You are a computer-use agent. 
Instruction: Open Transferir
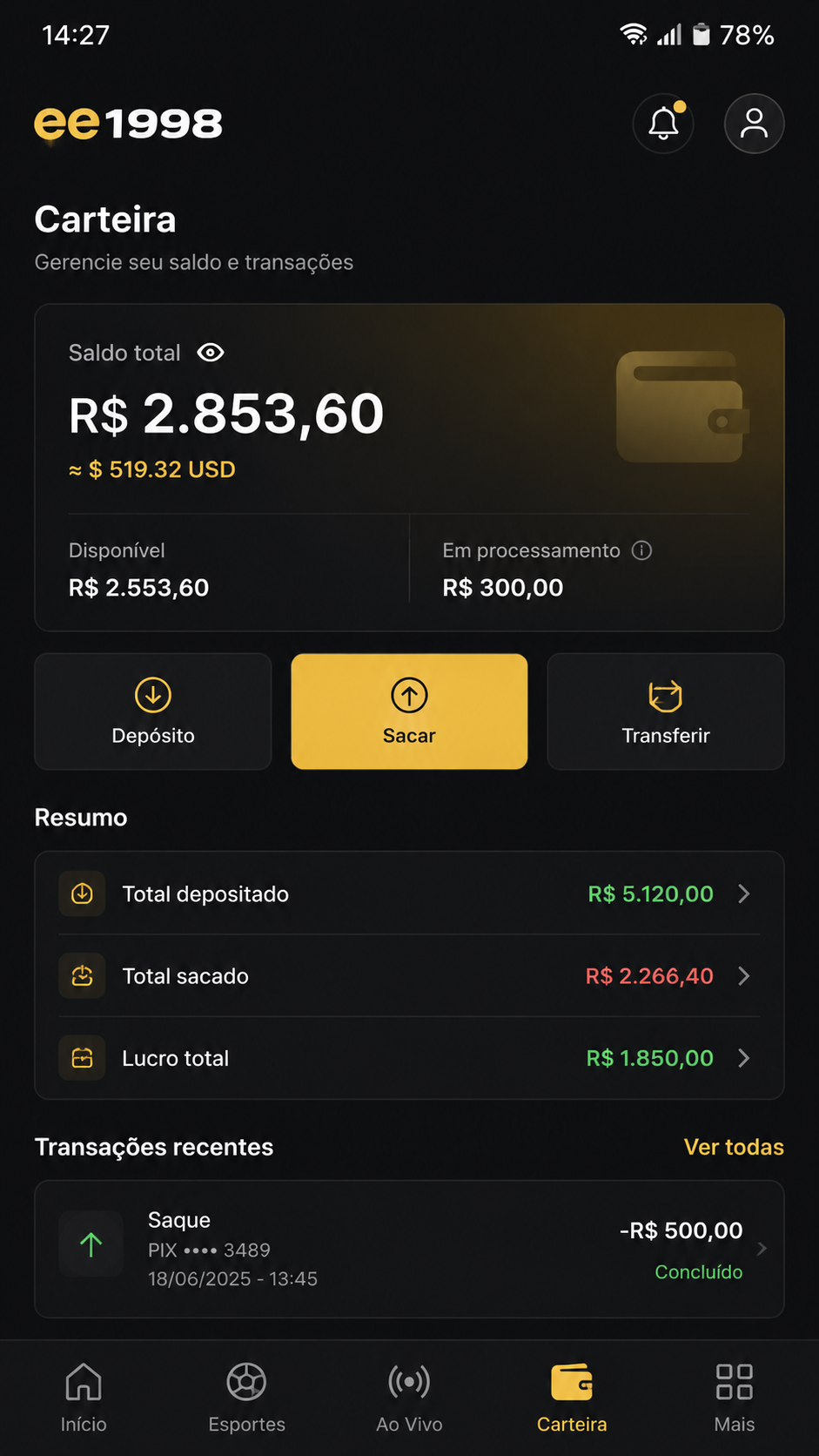666,711
